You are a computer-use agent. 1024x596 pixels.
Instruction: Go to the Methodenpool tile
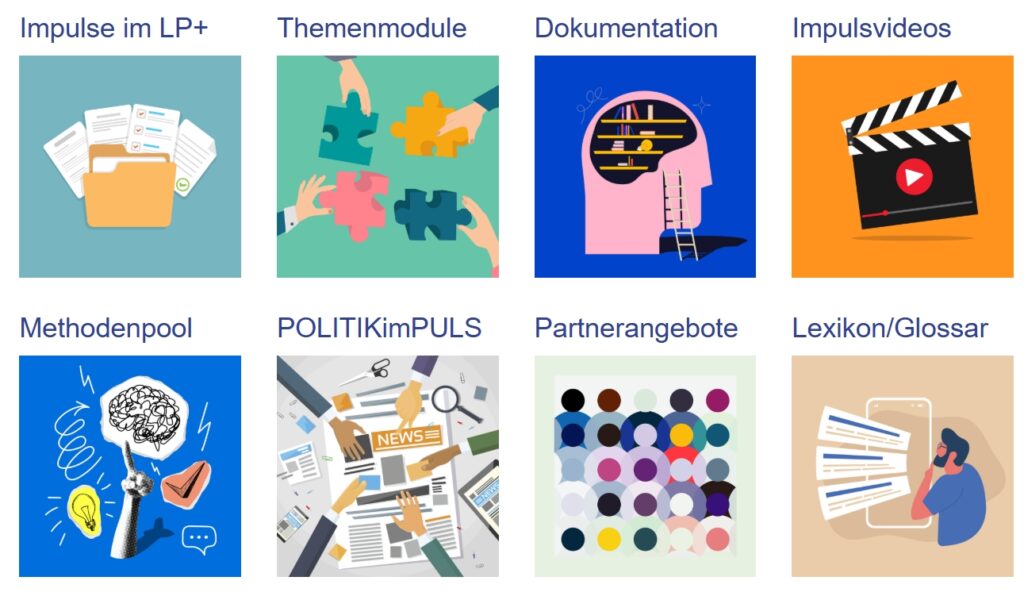coord(130,466)
